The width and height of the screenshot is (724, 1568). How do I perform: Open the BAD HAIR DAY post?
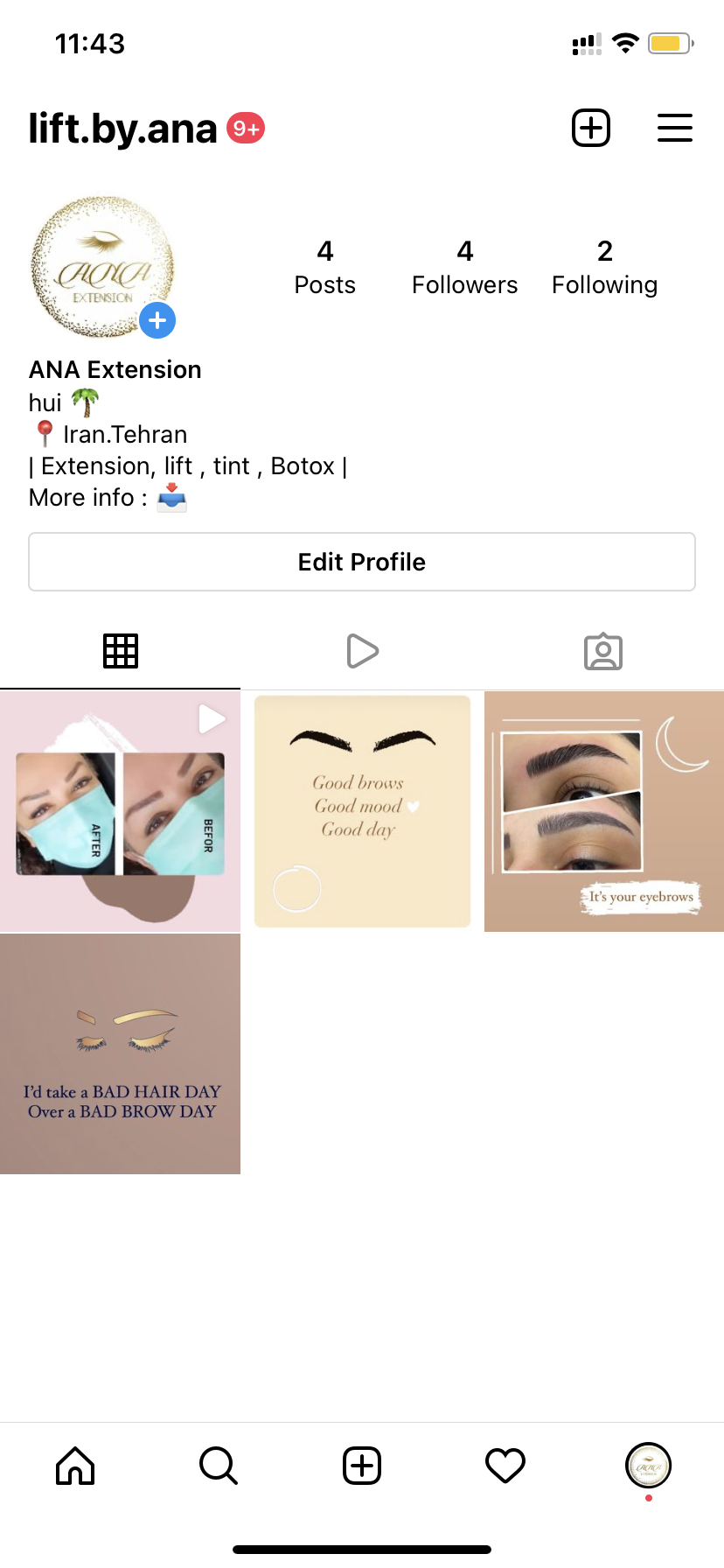(120, 1053)
